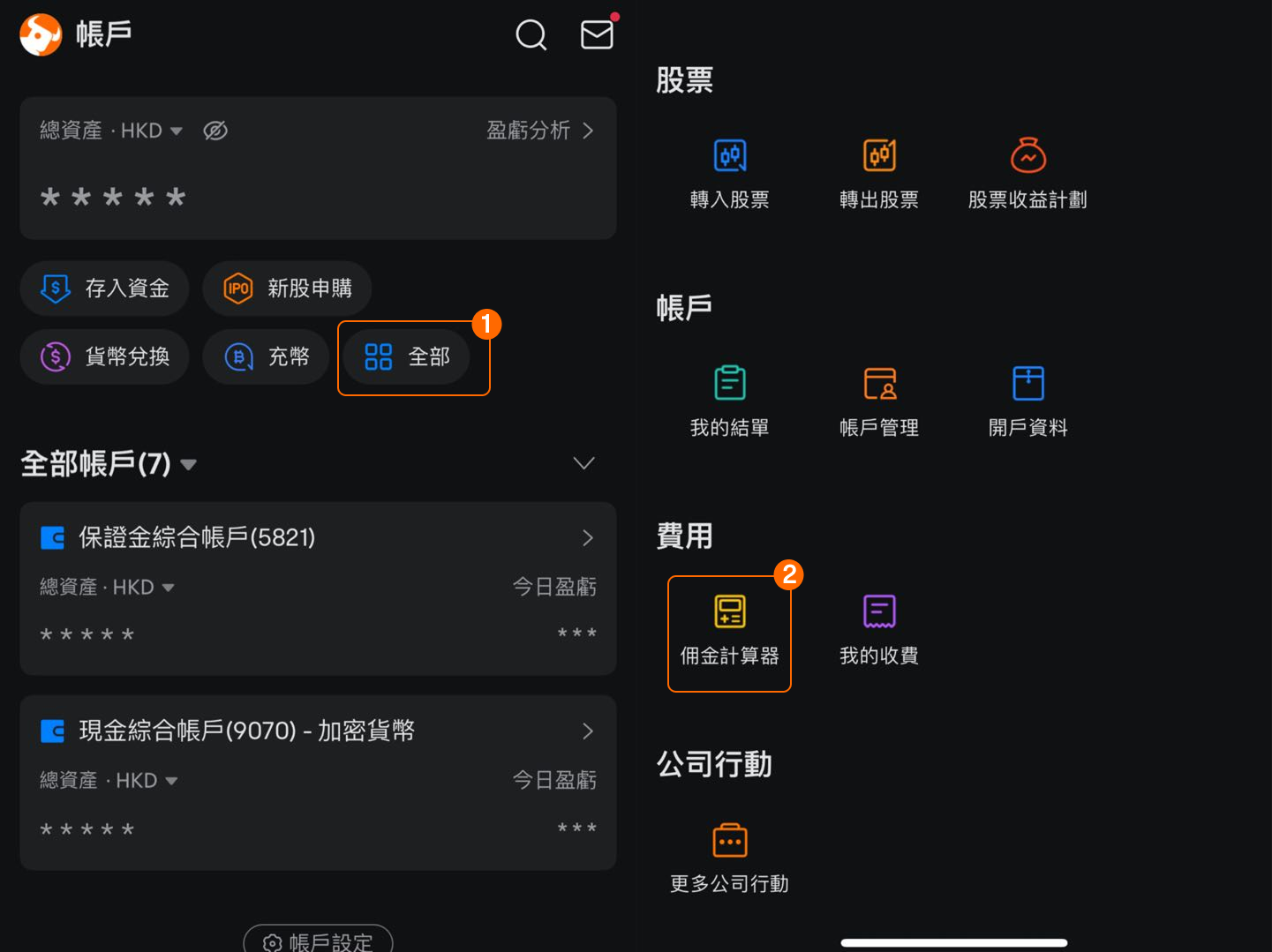
Task: Open 更多公司行動
Action: click(729, 858)
